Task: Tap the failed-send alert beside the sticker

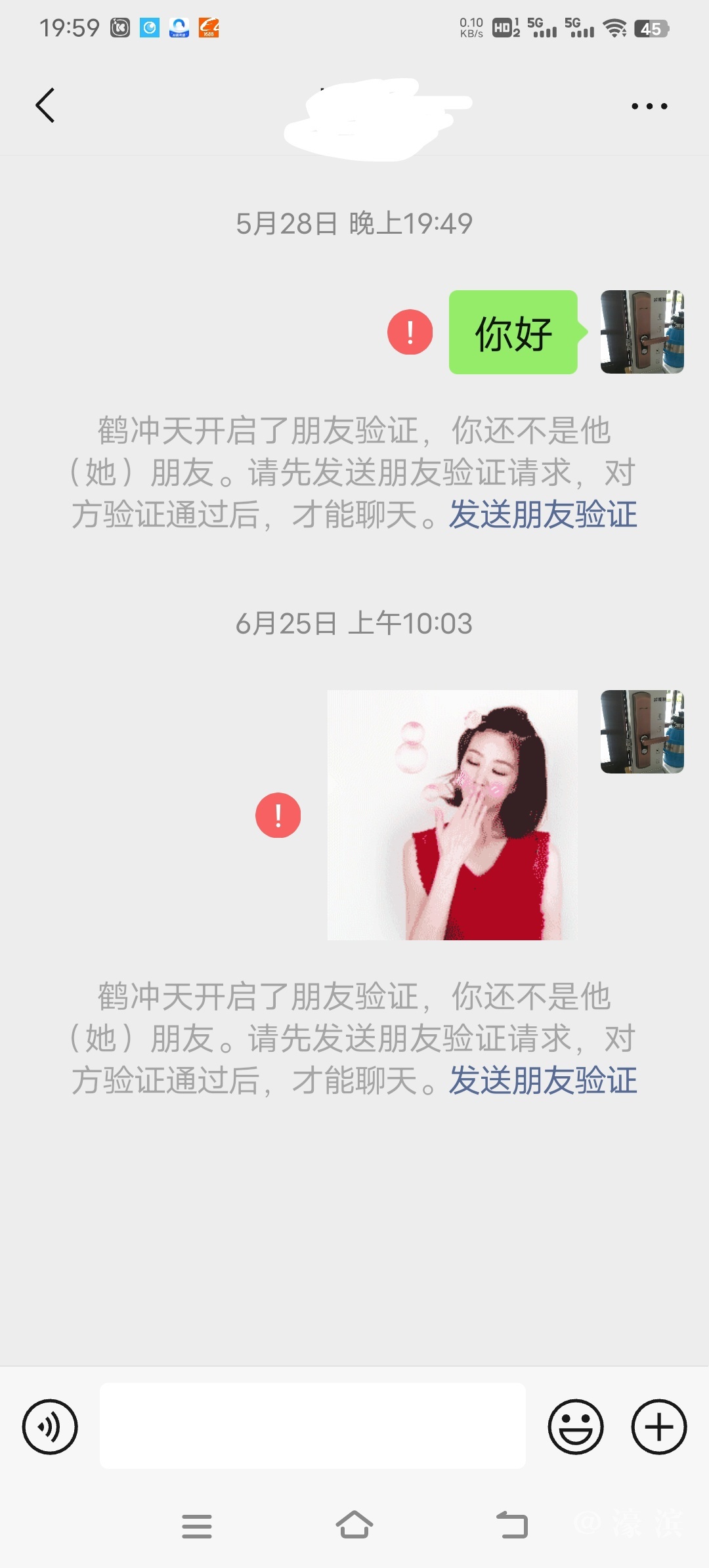Action: pyautogui.click(x=278, y=816)
